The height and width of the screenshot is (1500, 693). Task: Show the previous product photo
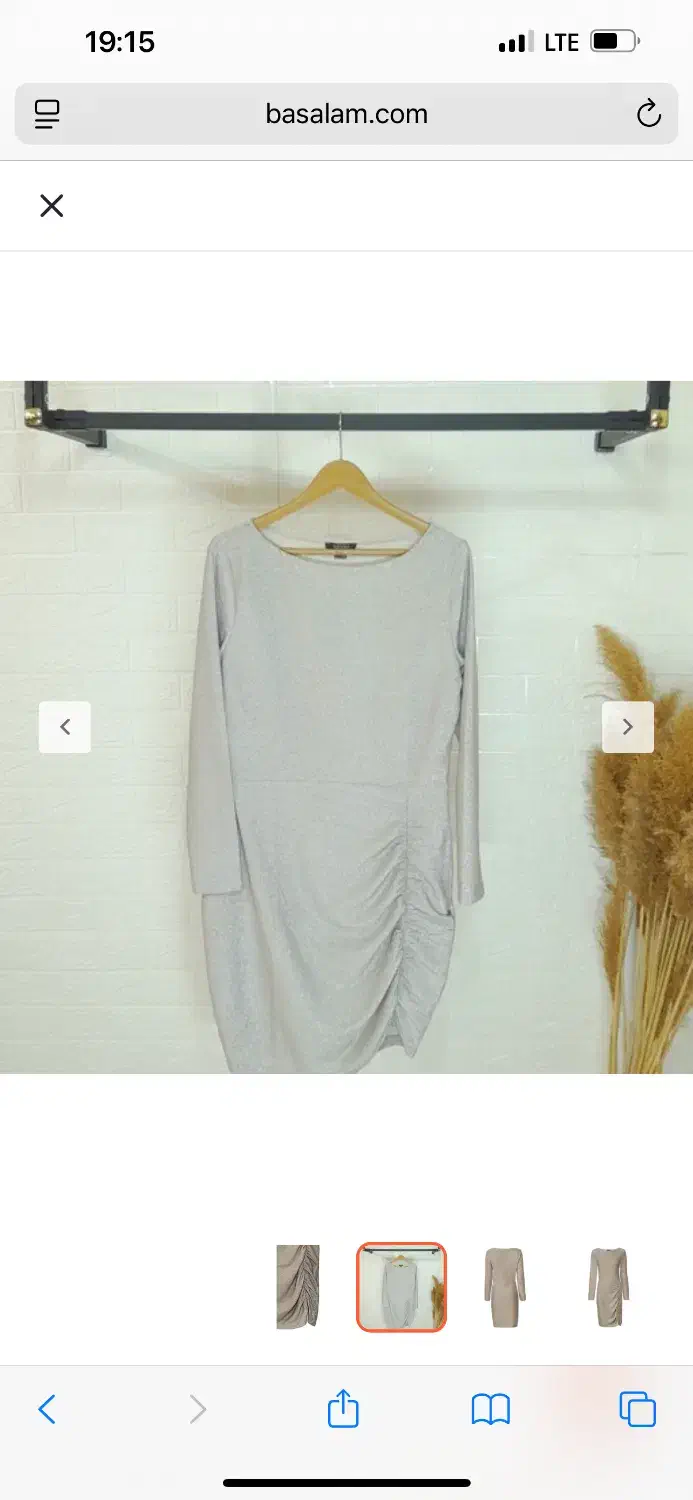[65, 727]
